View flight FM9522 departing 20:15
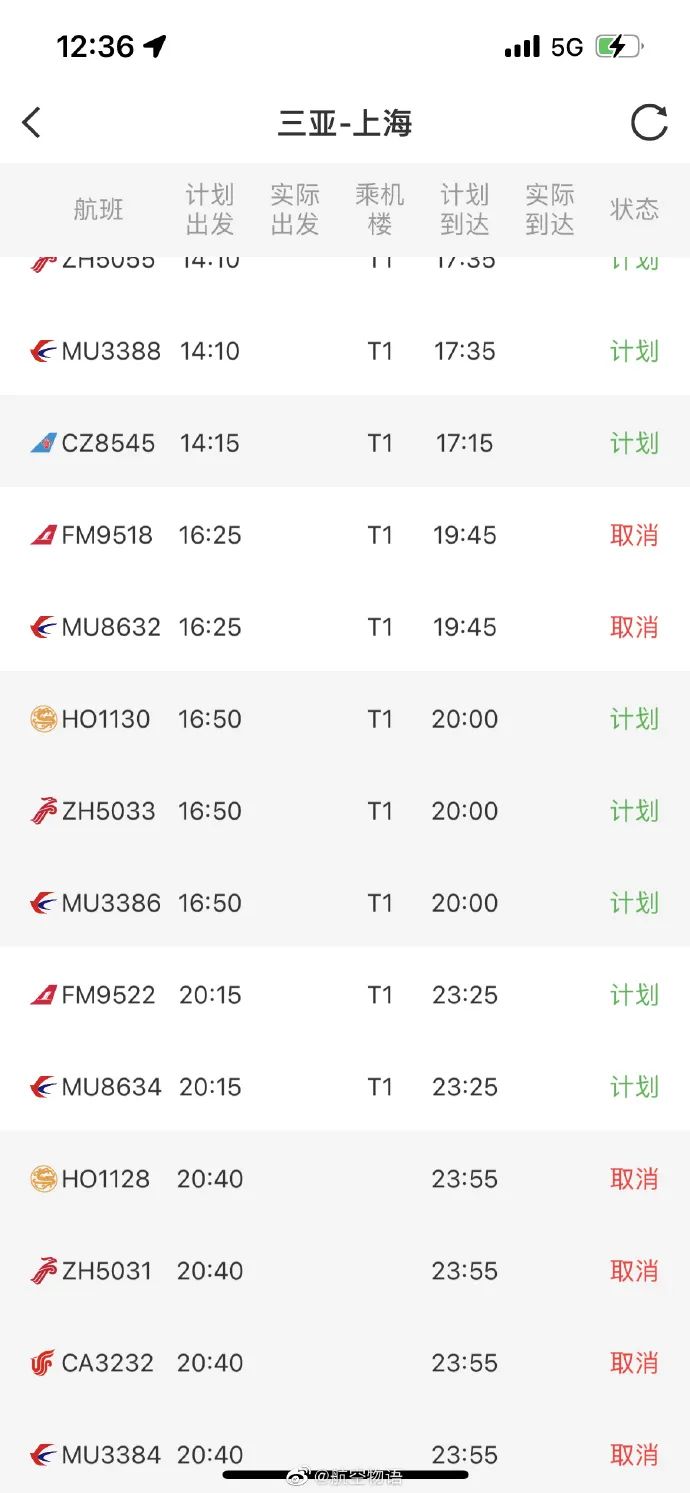The image size is (690, 1493). (x=345, y=995)
